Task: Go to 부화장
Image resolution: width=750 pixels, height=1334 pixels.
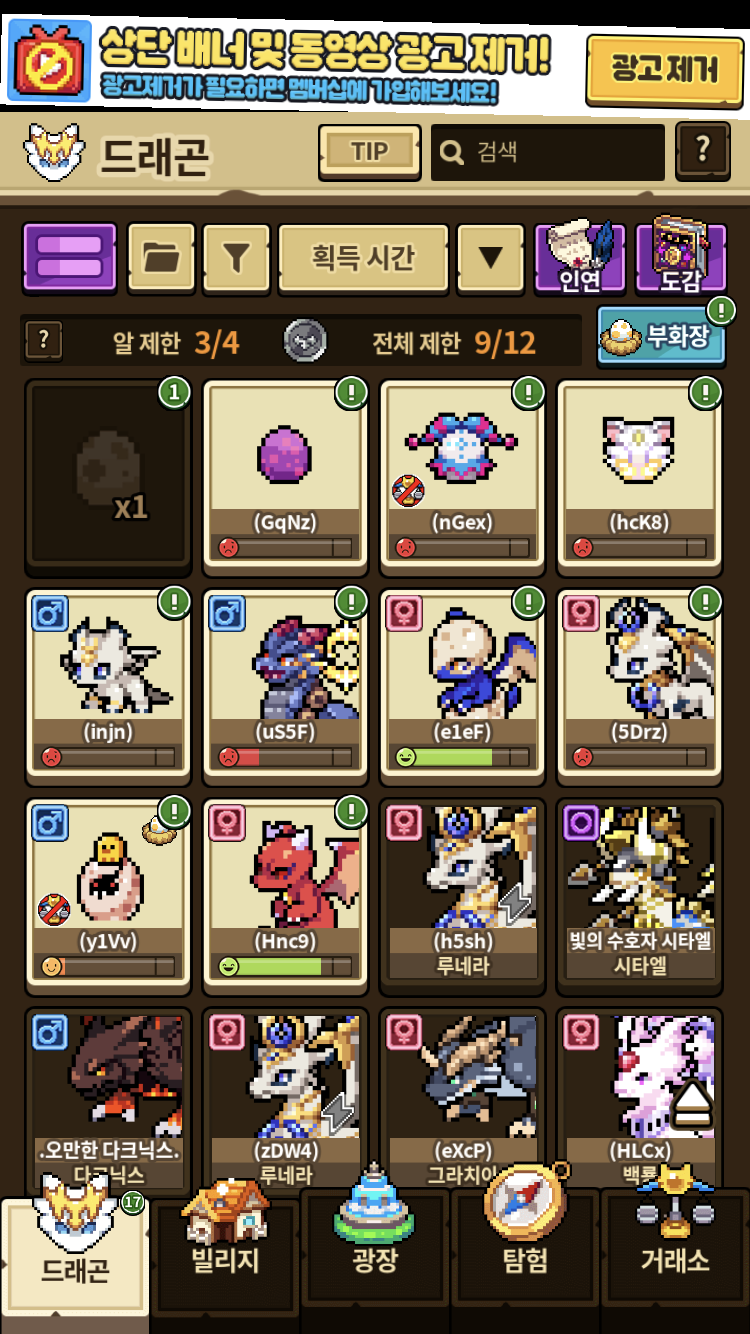Action: [x=661, y=337]
